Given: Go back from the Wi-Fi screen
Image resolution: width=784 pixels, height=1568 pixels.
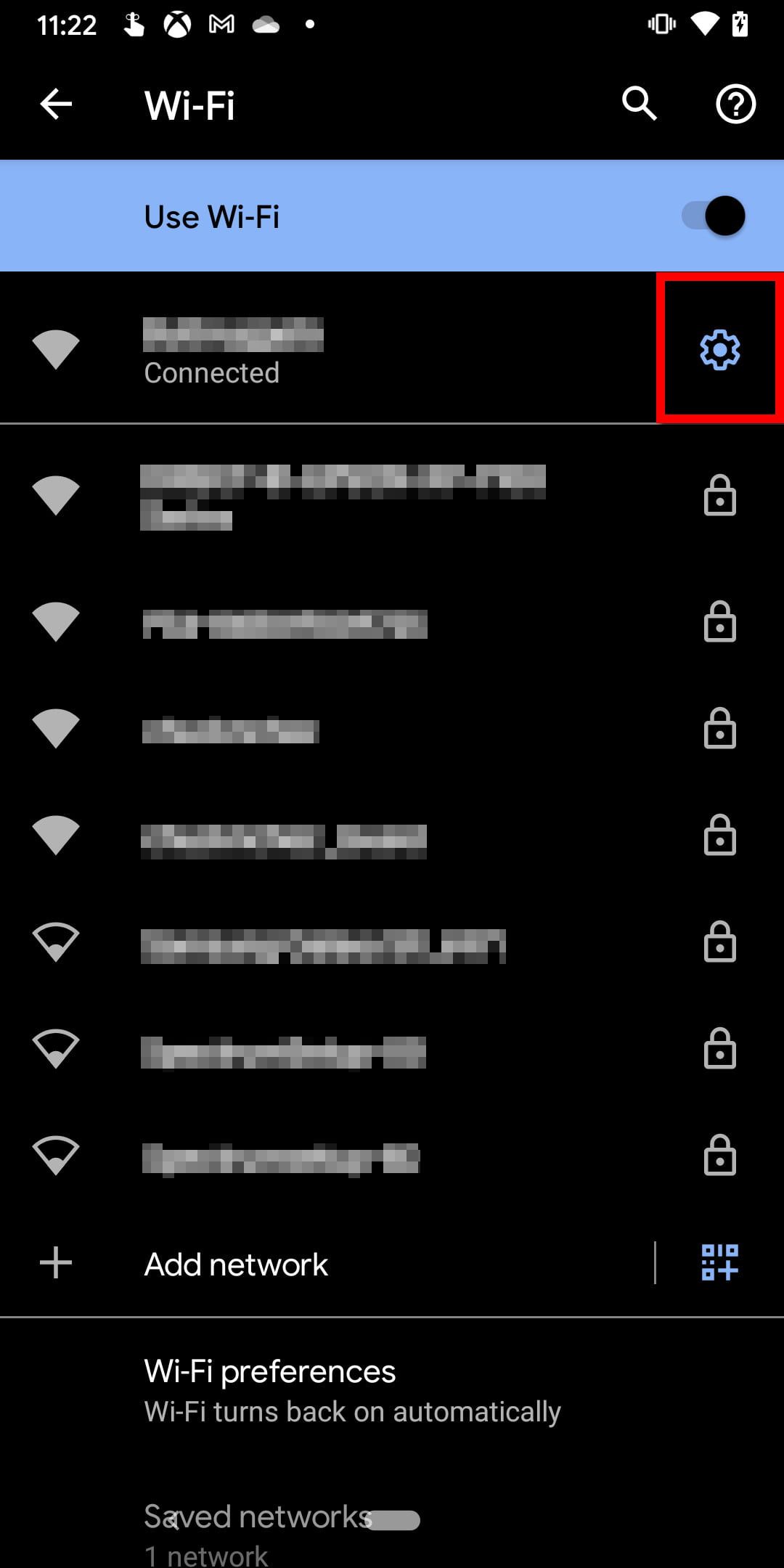Looking at the screenshot, I should pos(56,105).
